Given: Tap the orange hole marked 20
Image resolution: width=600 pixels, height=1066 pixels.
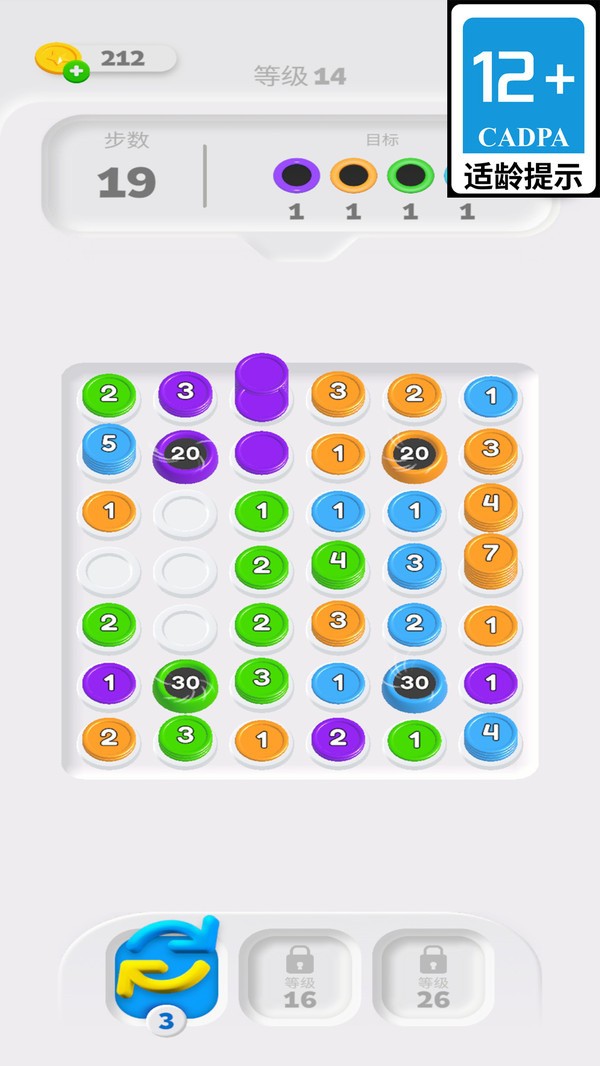Looking at the screenshot, I should point(414,454).
